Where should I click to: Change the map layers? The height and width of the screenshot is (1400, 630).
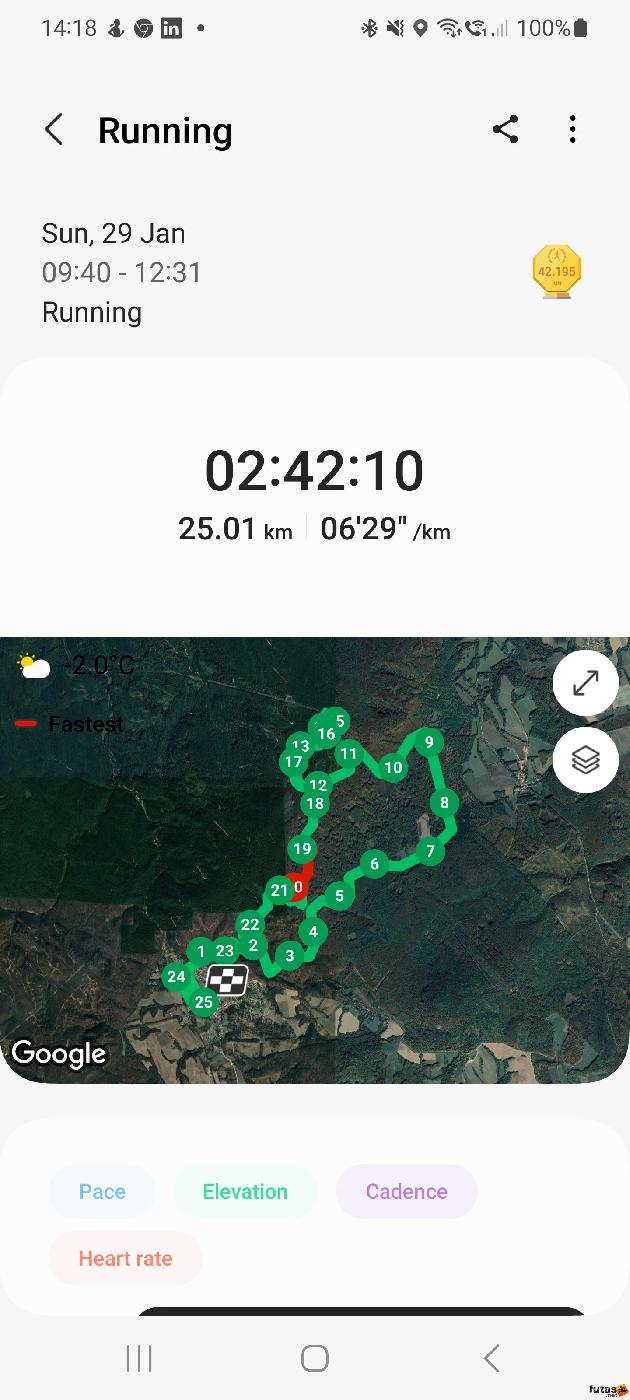pos(585,760)
